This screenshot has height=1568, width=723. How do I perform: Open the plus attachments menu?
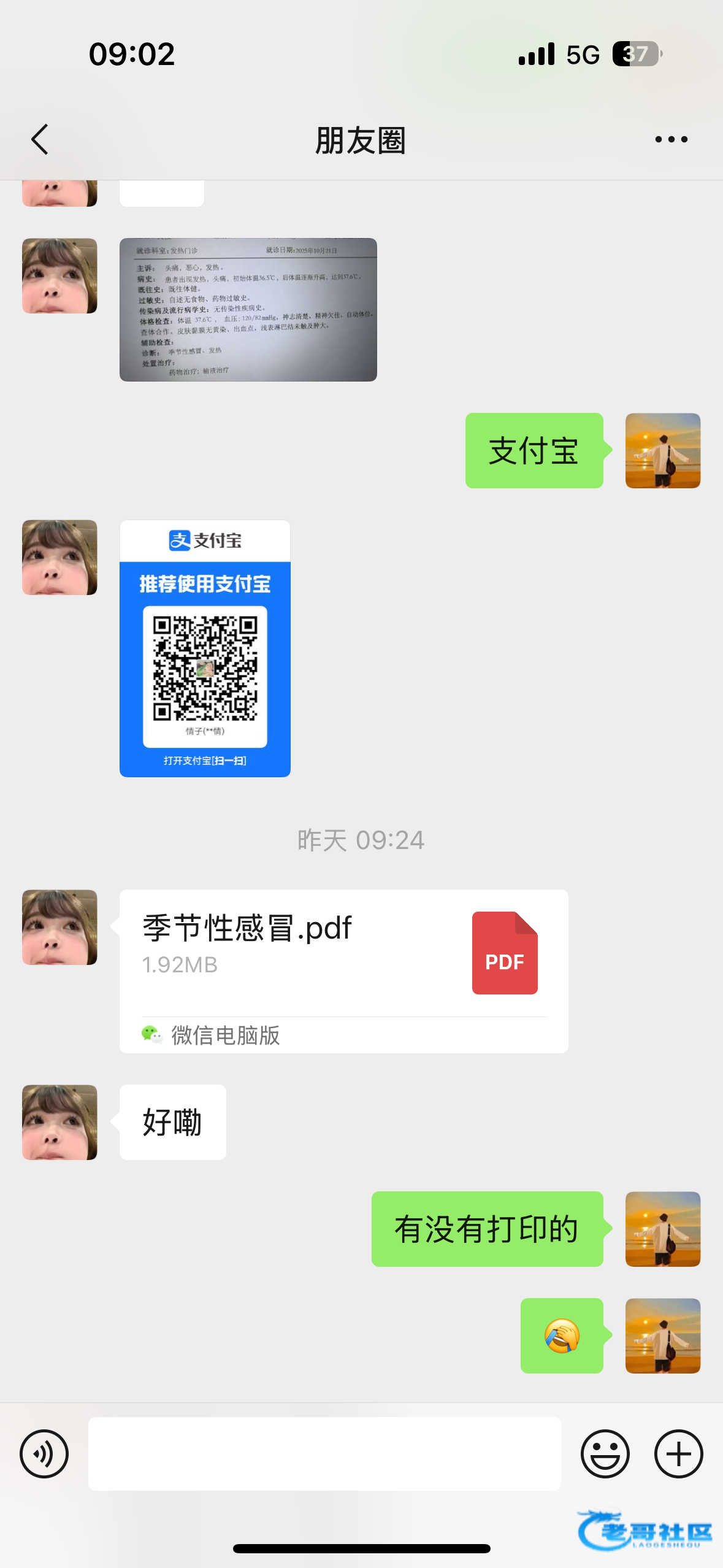[678, 1453]
